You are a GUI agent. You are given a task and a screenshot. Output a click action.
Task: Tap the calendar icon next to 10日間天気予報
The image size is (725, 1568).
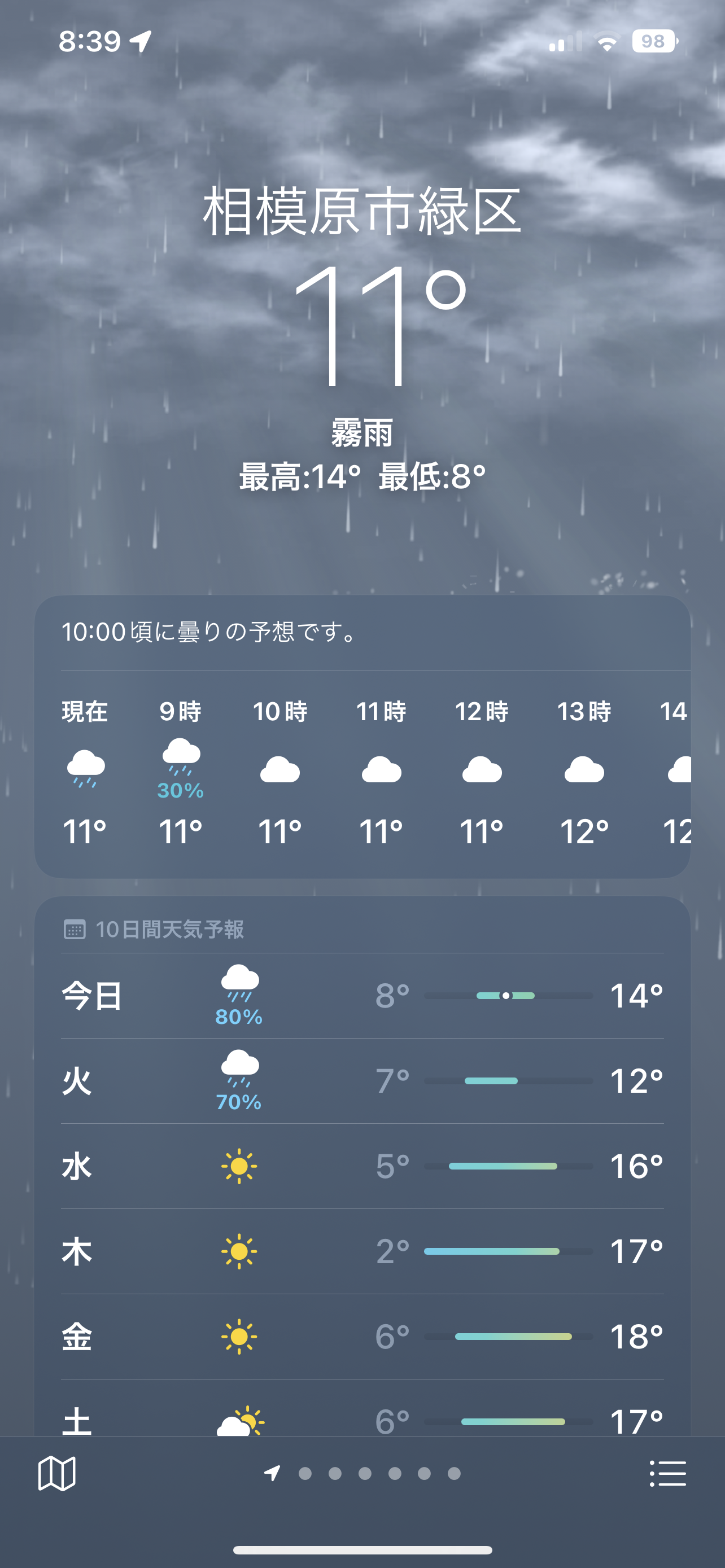point(75,930)
